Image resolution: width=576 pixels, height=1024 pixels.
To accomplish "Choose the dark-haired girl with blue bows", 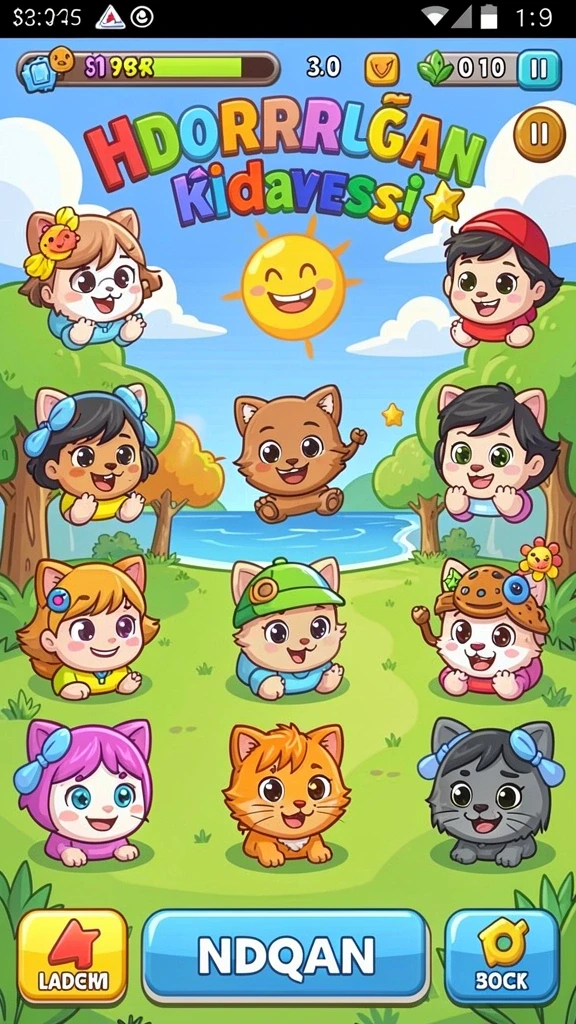I will coord(91,454).
